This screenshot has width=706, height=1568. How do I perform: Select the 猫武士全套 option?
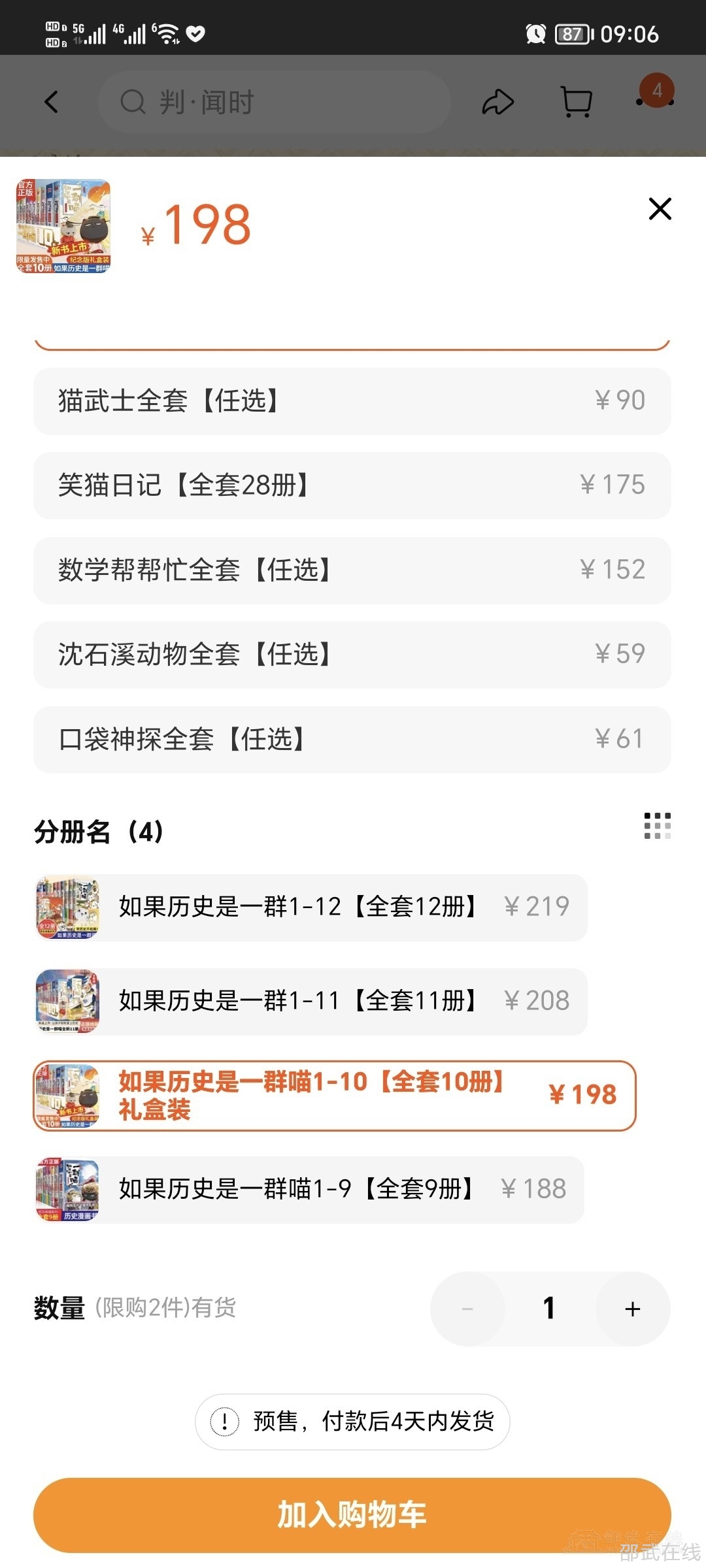(x=353, y=400)
